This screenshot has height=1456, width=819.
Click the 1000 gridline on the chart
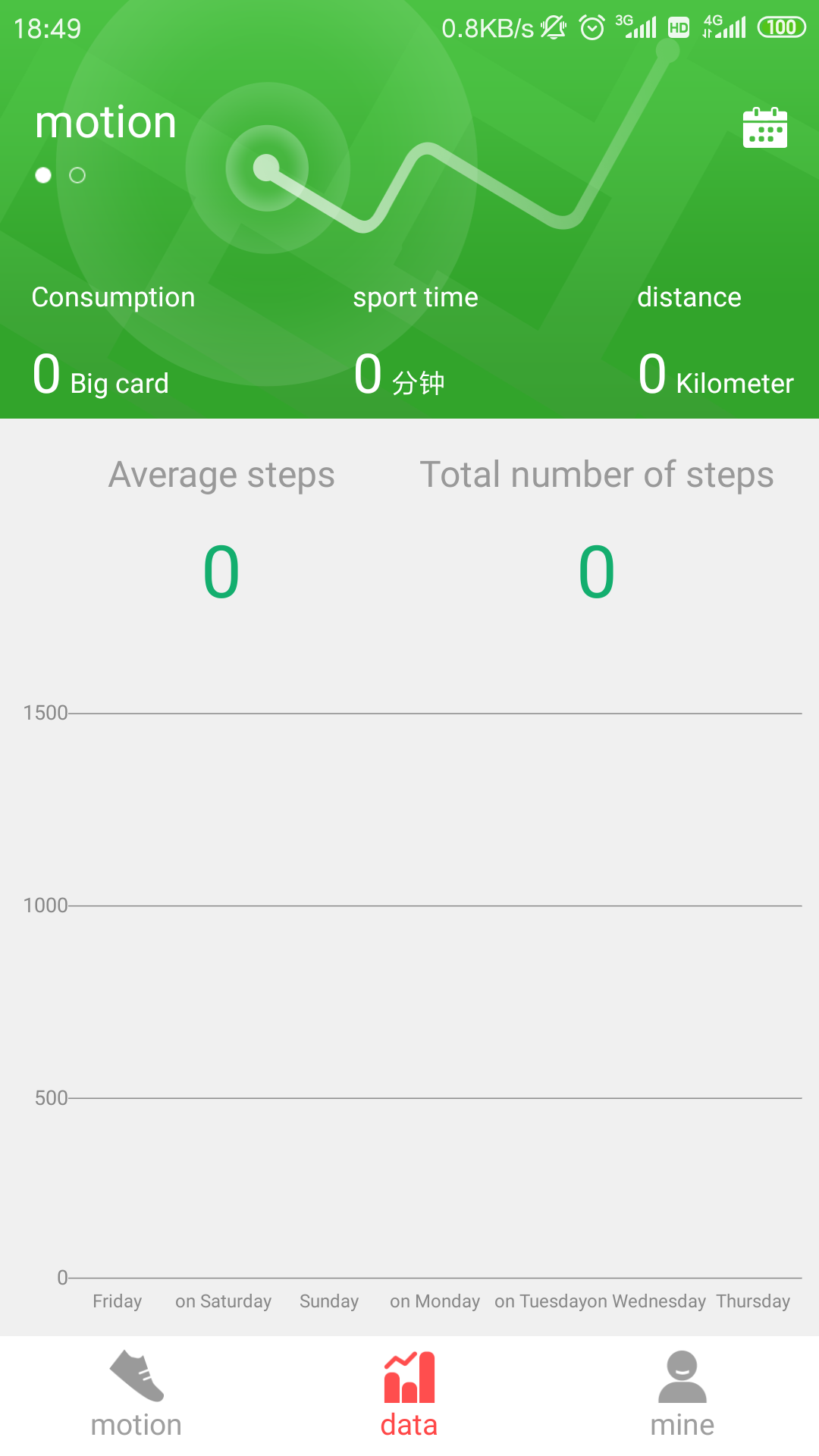tap(45, 905)
